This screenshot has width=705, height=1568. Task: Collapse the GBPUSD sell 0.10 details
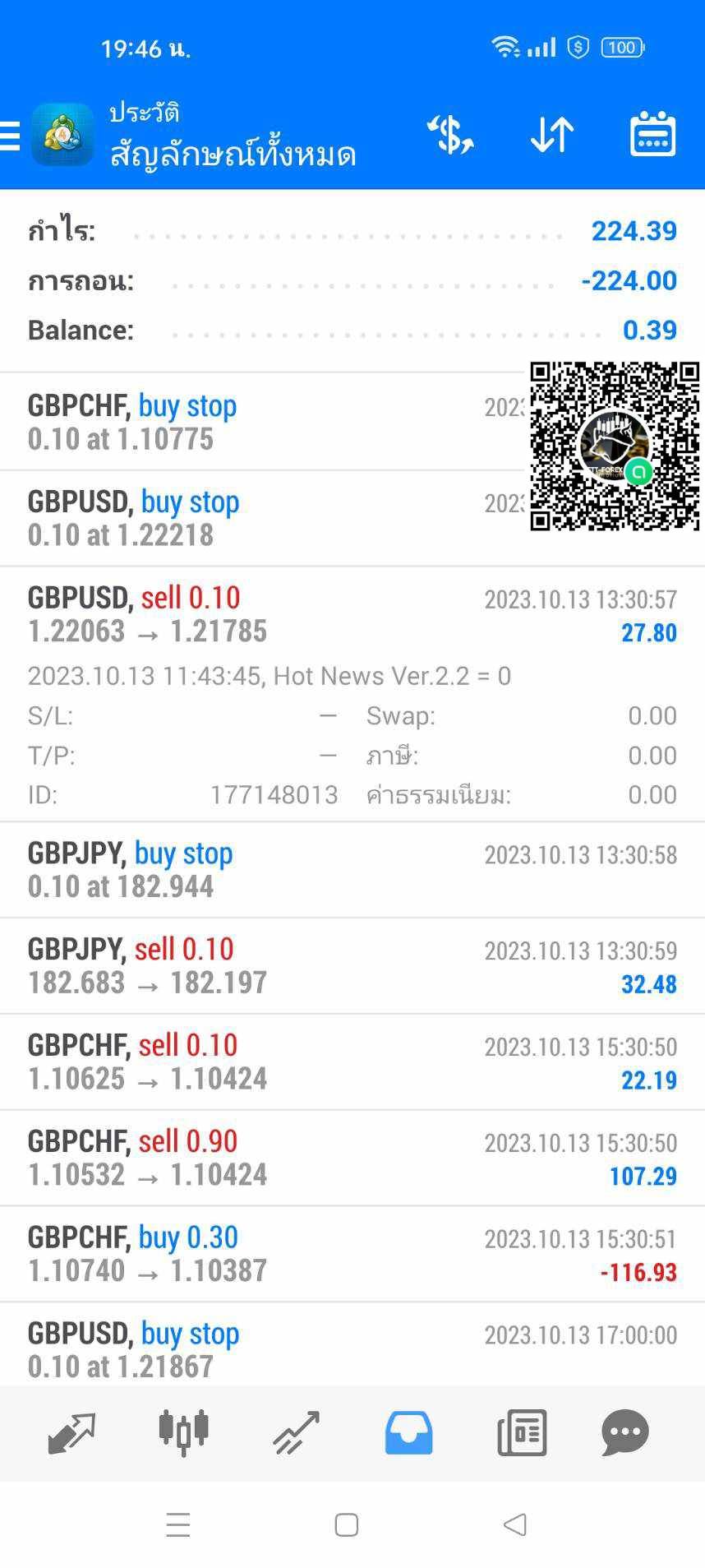[352, 694]
